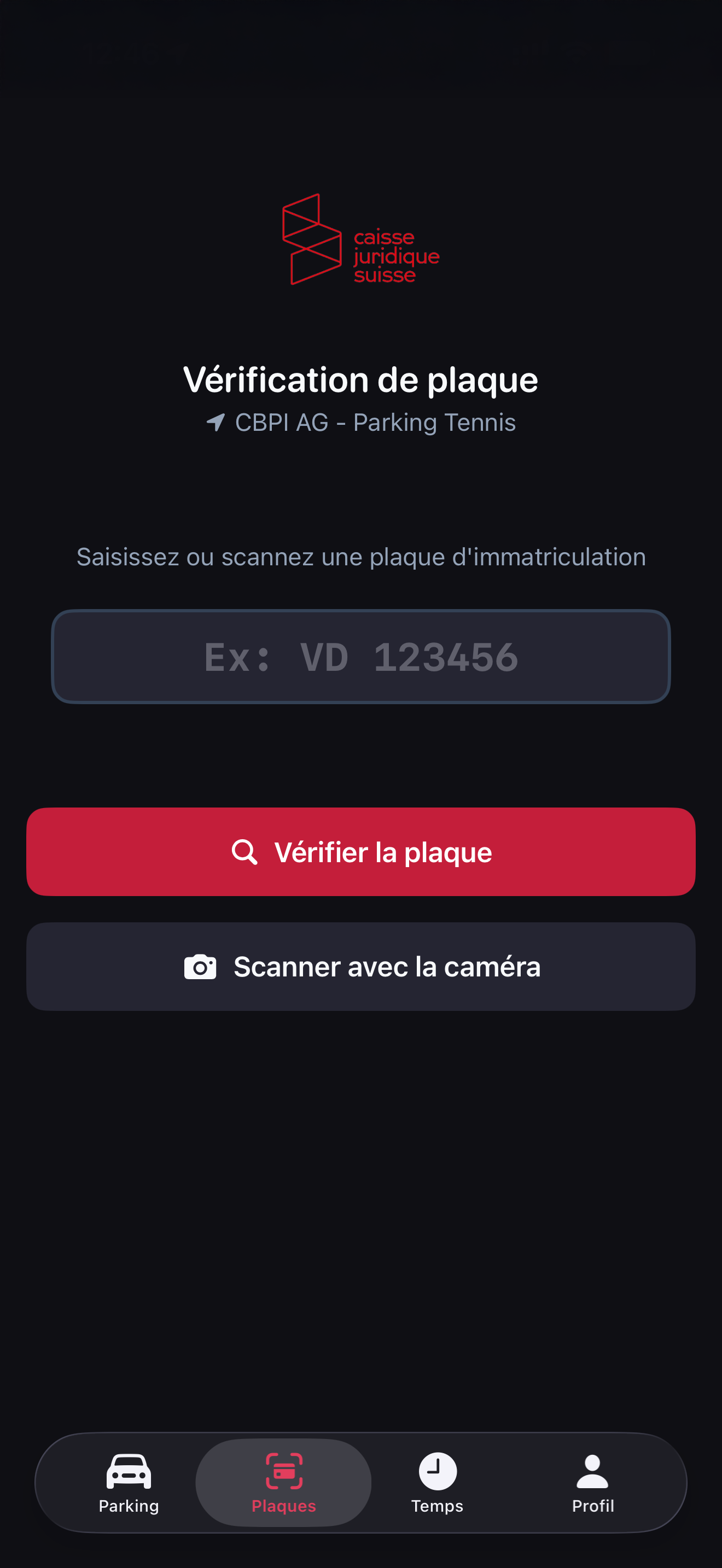Switch to the Temps tab
The image size is (722, 1568).
pyautogui.click(x=437, y=1485)
